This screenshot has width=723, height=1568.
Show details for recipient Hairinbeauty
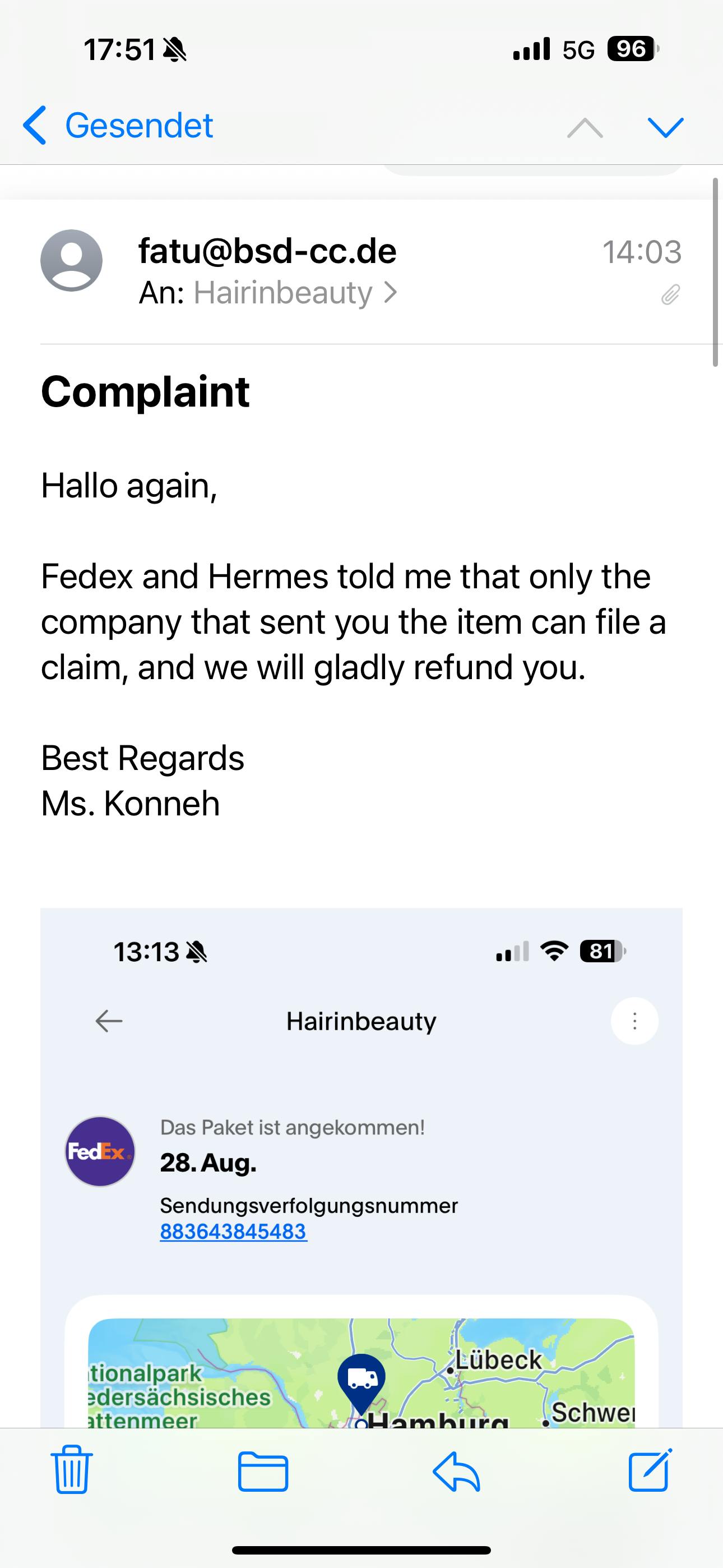click(295, 293)
